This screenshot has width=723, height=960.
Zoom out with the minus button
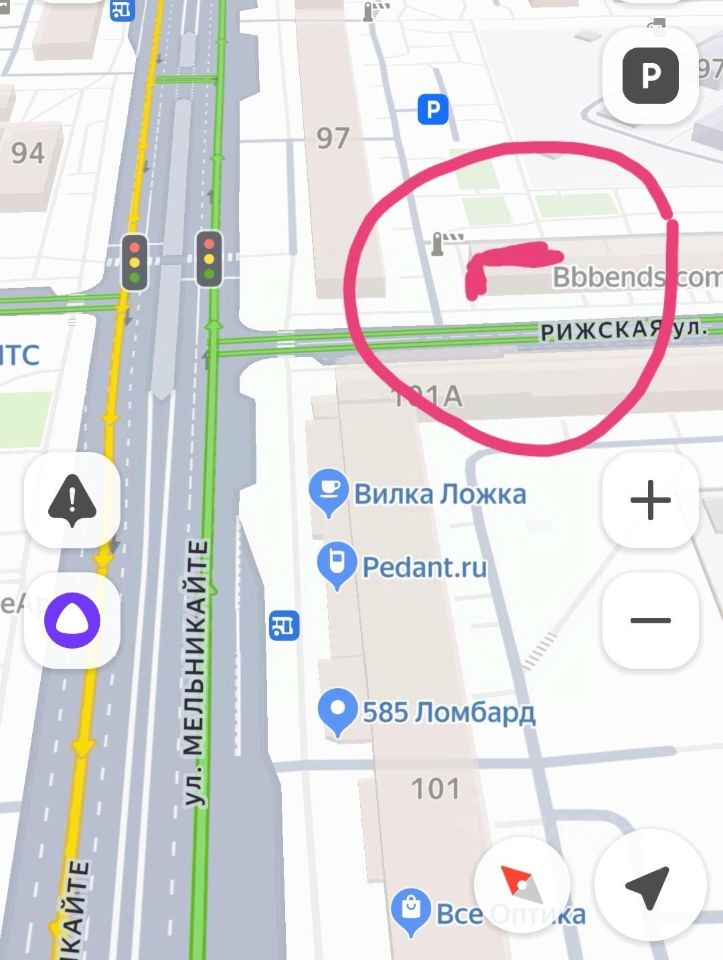coord(651,620)
